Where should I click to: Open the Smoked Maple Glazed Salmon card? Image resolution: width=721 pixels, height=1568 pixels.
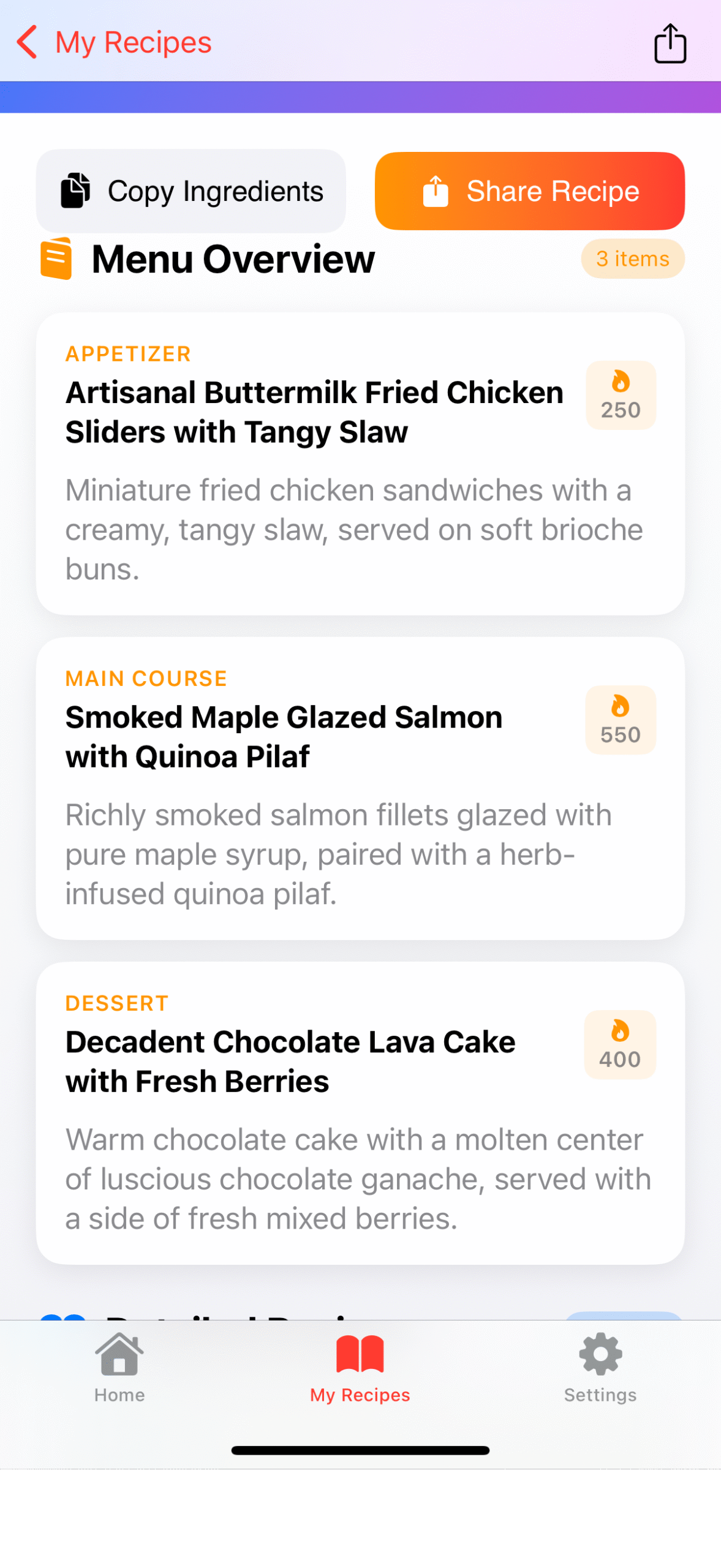tap(360, 788)
